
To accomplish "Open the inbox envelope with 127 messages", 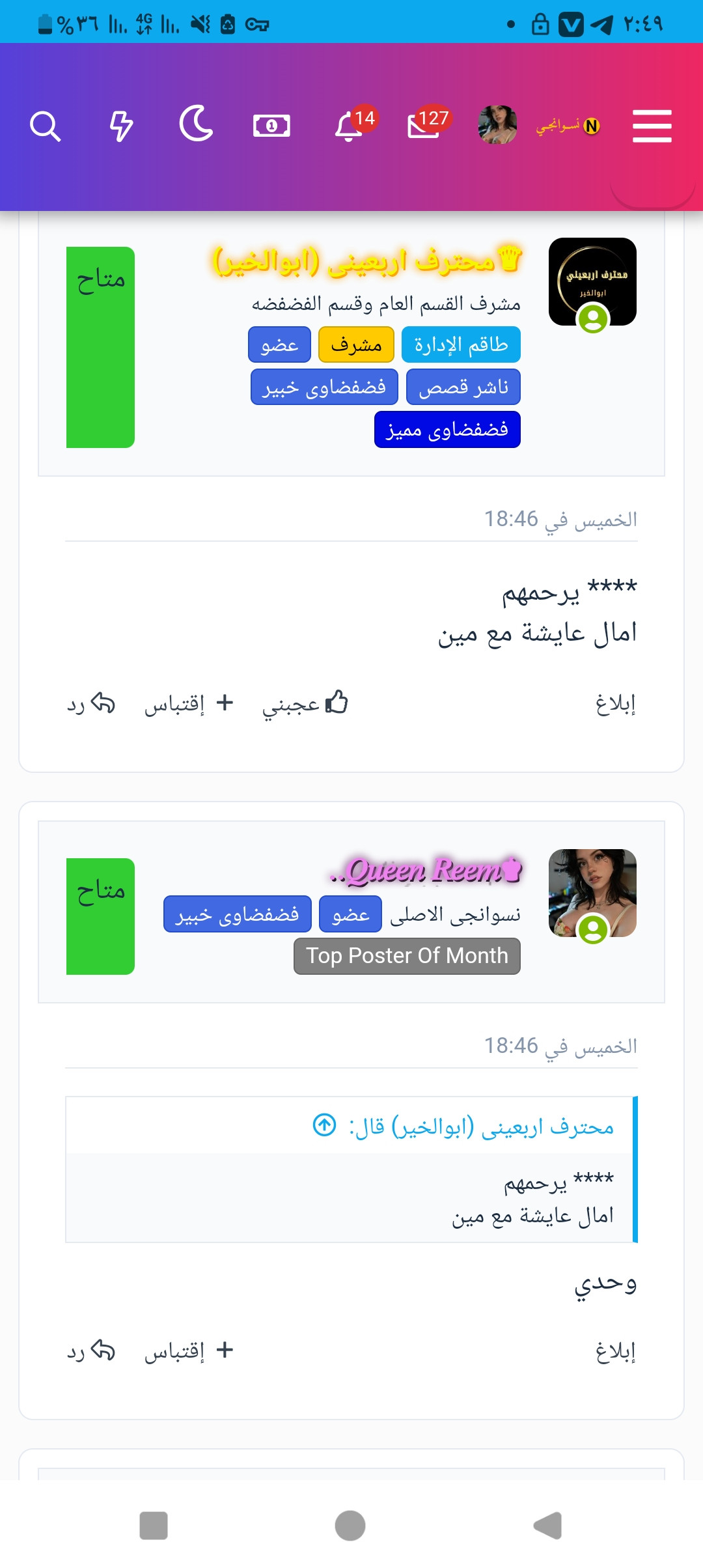I will tap(424, 125).
